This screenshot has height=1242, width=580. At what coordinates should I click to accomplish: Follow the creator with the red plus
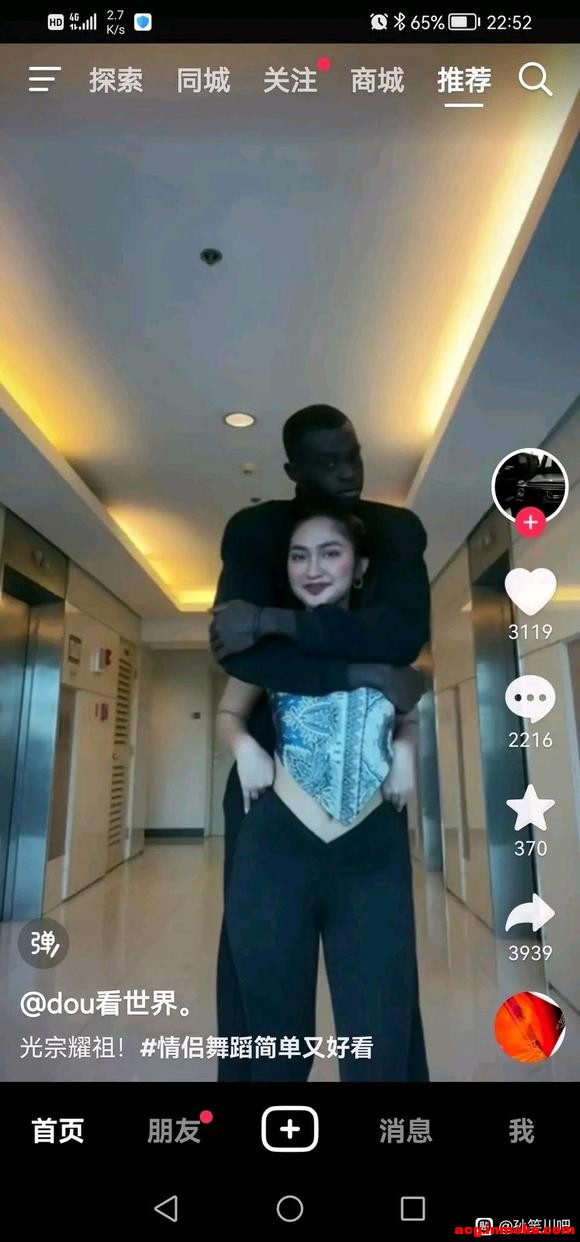[530, 522]
